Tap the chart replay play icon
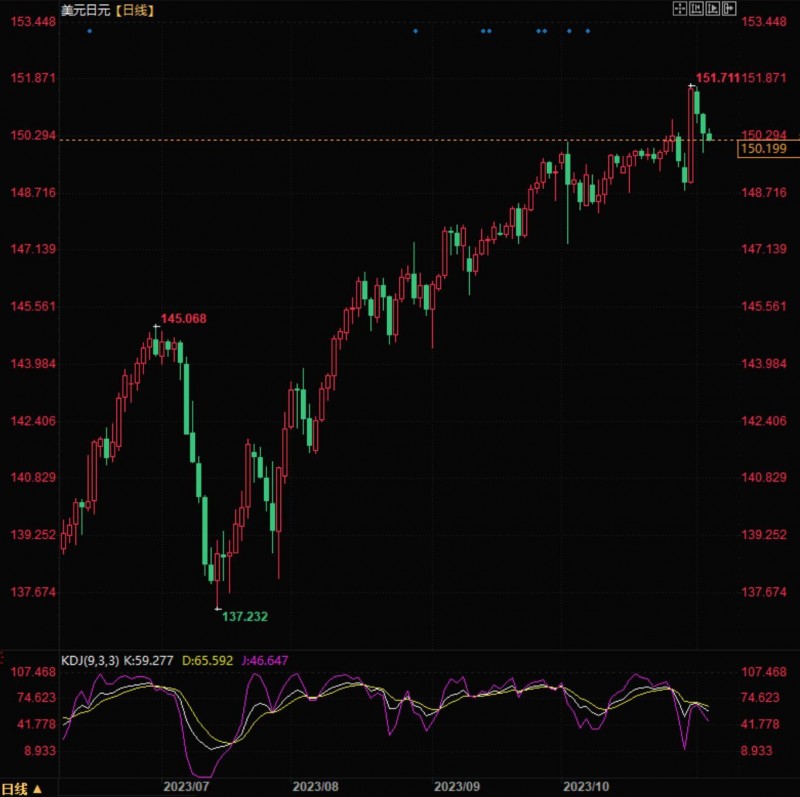The height and width of the screenshot is (797, 800). 713,8
